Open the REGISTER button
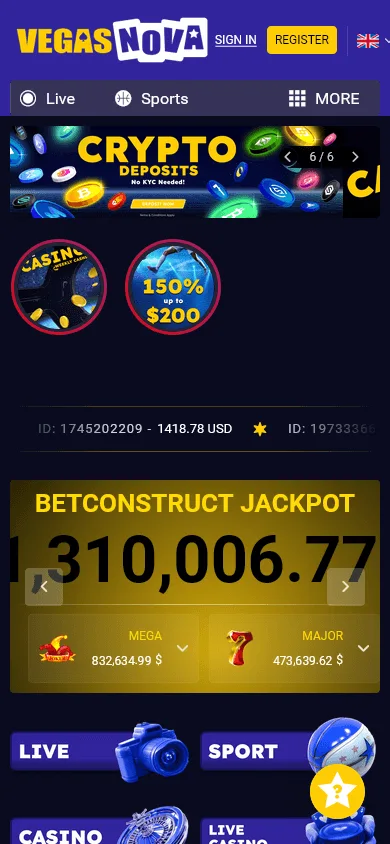 pyautogui.click(x=302, y=40)
